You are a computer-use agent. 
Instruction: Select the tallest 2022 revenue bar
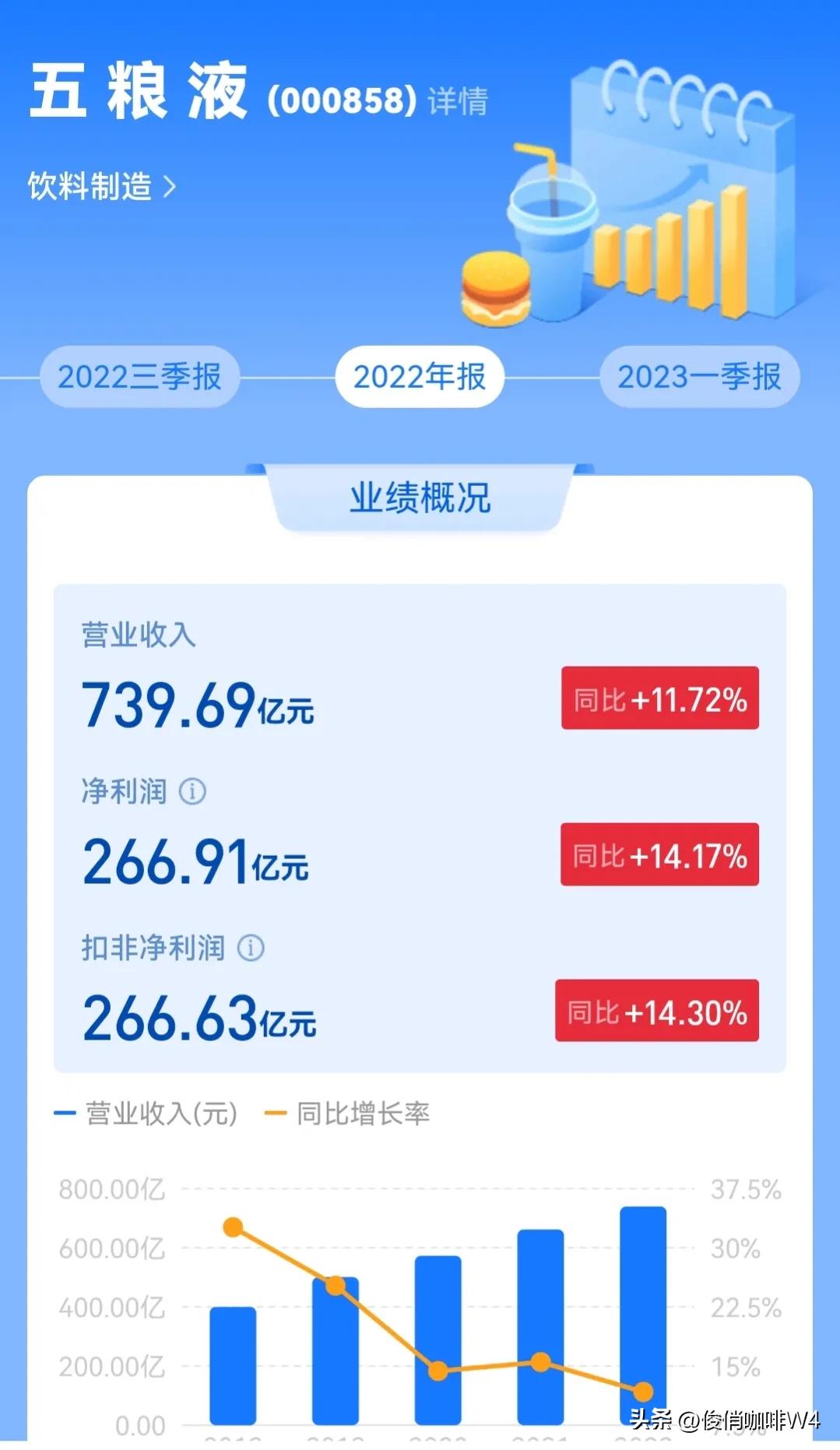[641, 1308]
